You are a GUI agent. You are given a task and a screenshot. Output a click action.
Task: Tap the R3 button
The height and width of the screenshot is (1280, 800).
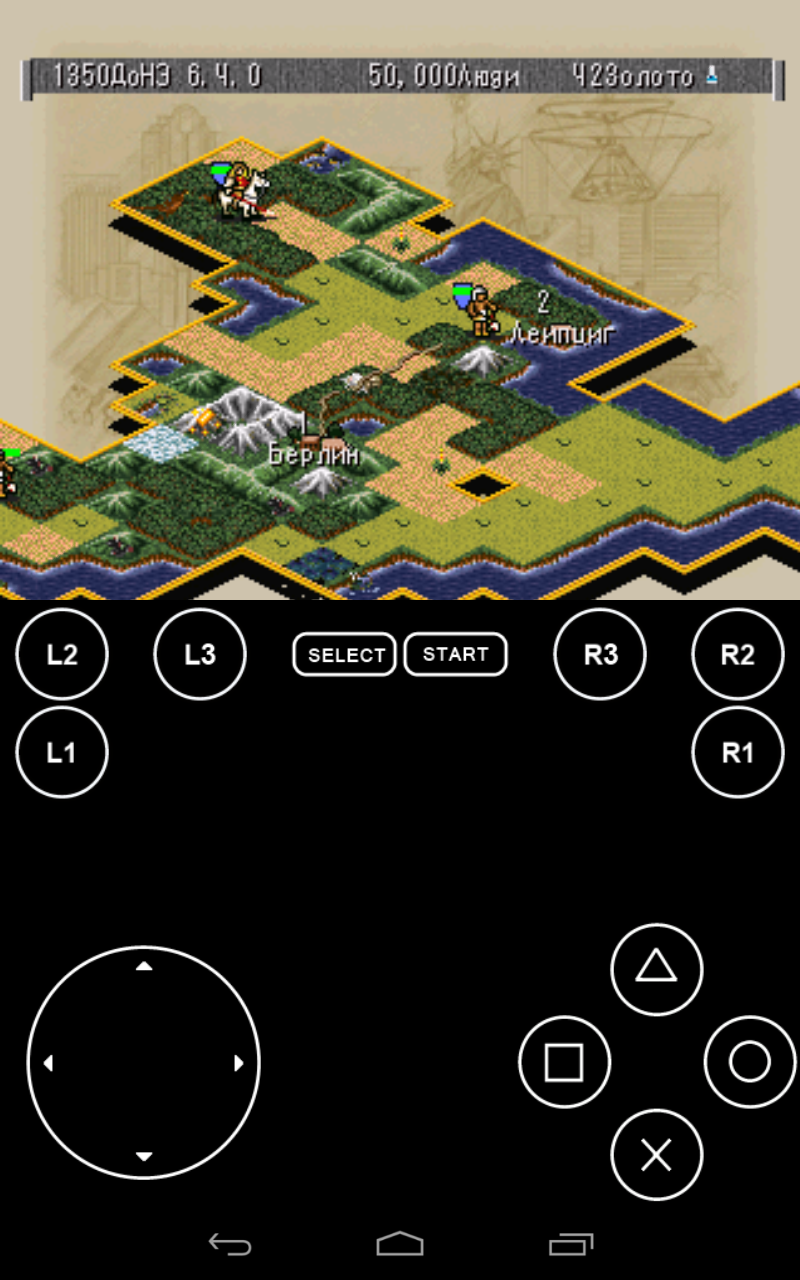600,654
